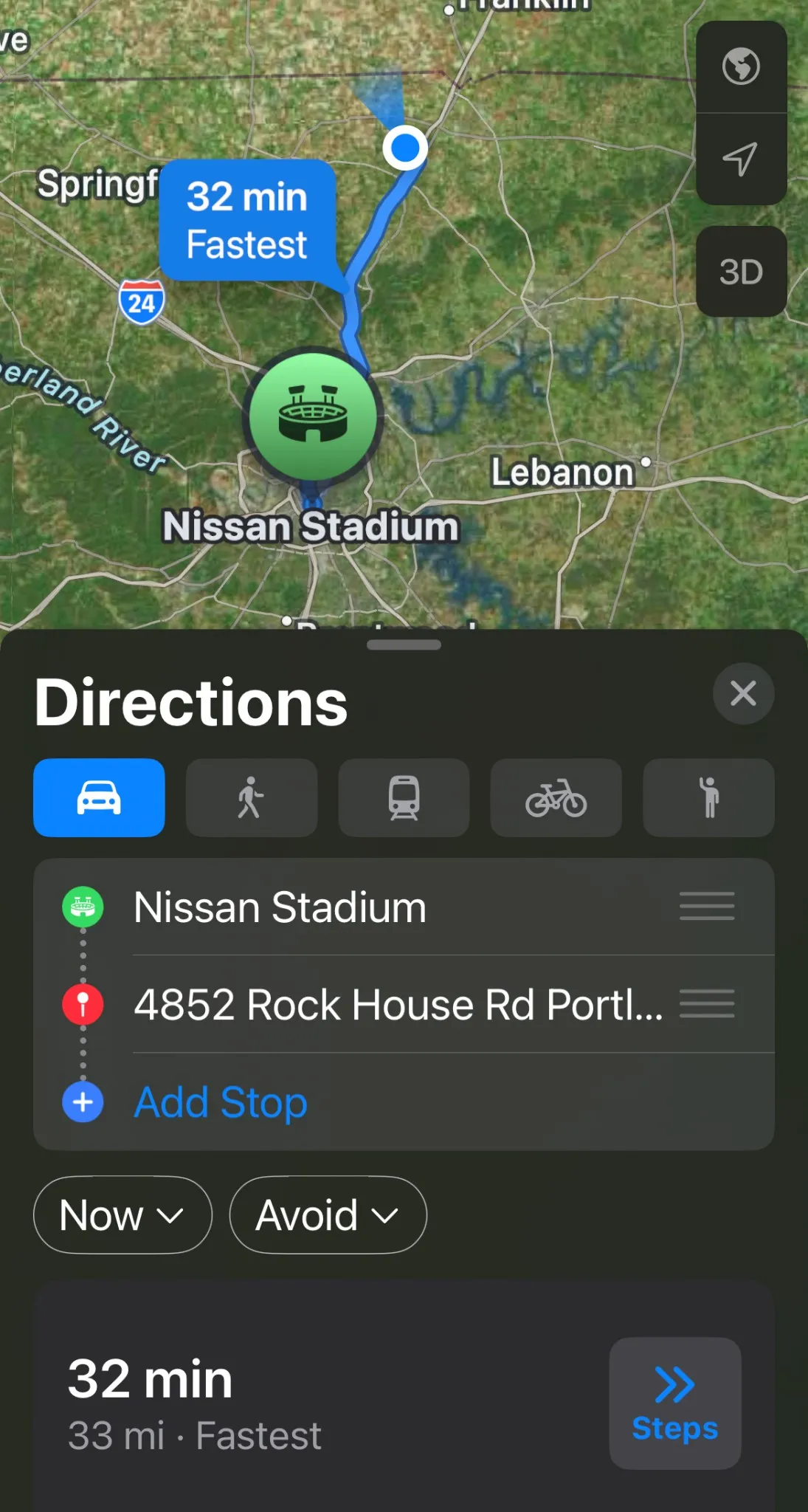Switch the map to 3D view
Screen dimensions: 808x1512
click(741, 272)
